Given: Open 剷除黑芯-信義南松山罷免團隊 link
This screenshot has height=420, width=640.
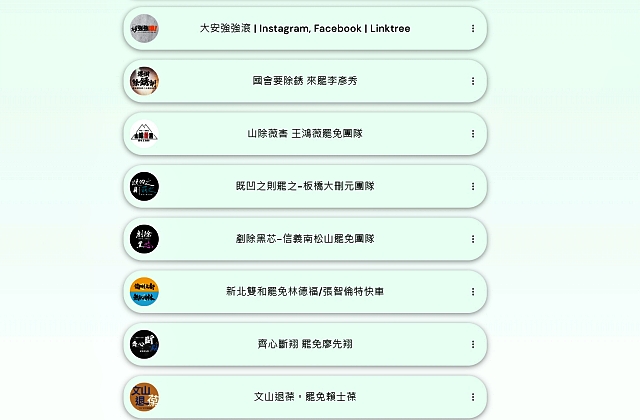Looking at the screenshot, I should (304, 239).
